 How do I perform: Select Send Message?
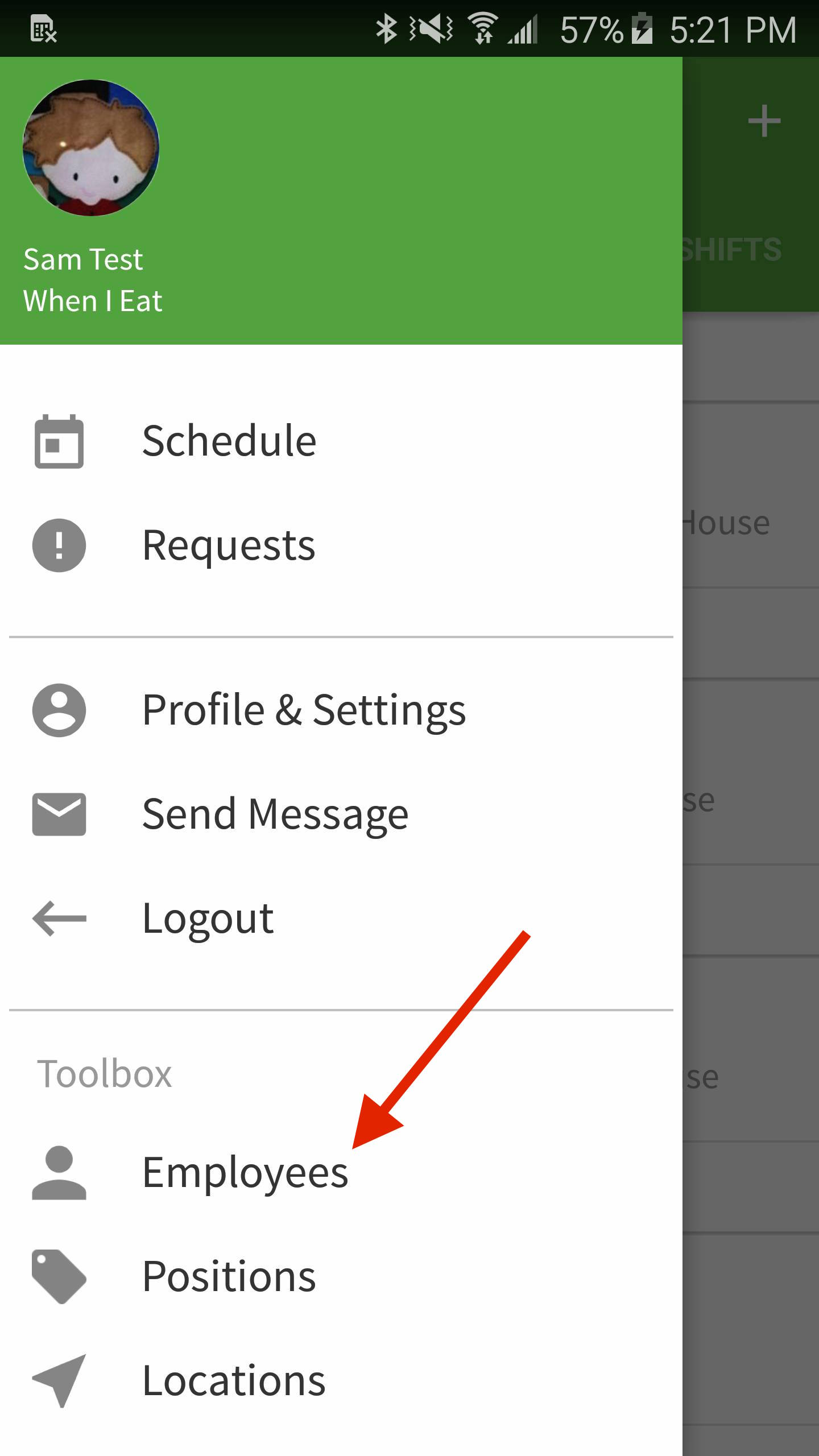pyautogui.click(x=341, y=814)
